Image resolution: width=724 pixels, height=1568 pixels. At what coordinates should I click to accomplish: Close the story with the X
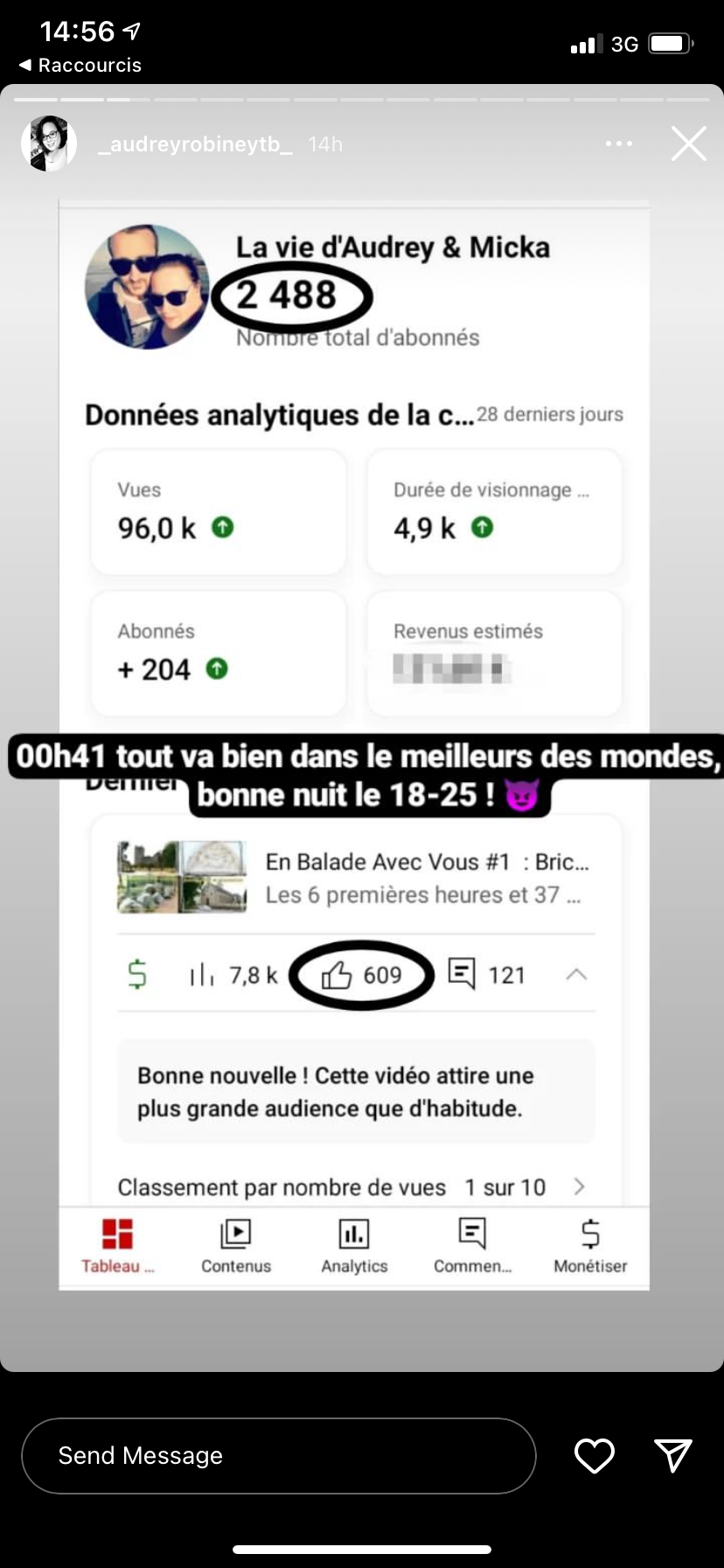tap(688, 143)
